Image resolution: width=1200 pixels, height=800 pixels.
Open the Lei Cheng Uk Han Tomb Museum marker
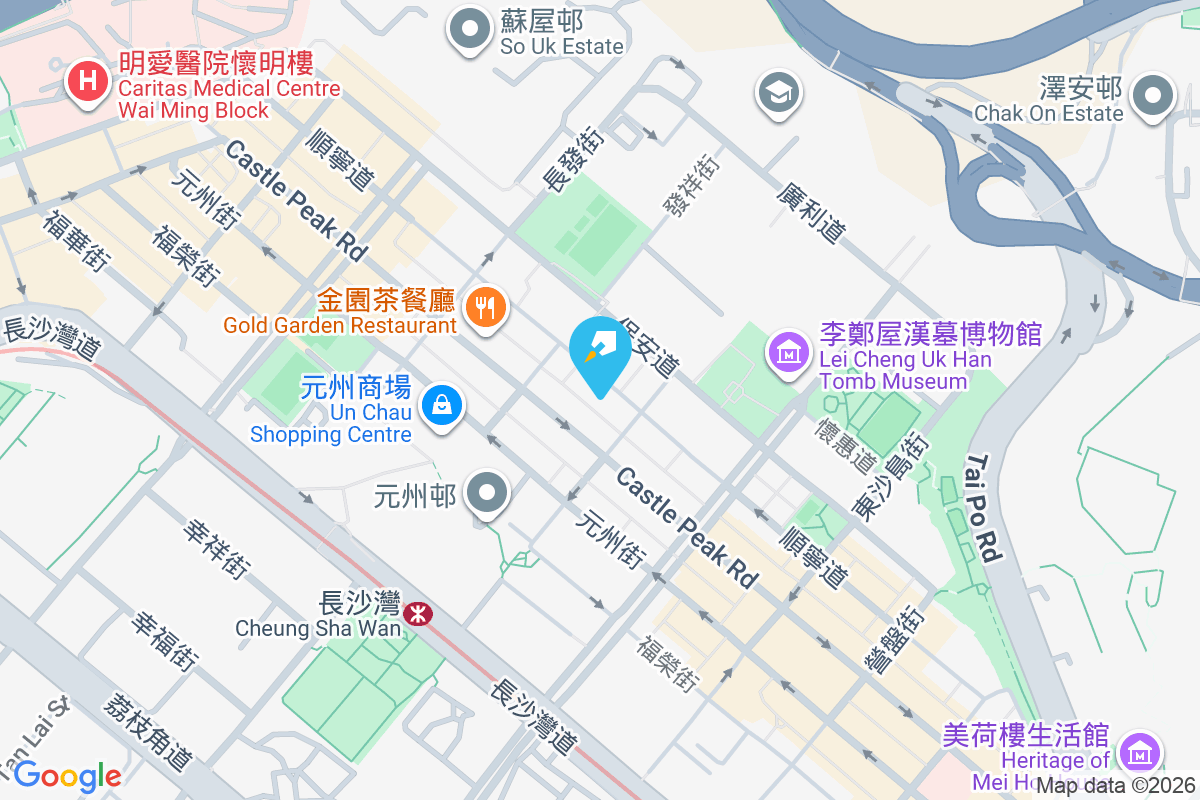pyautogui.click(x=790, y=352)
